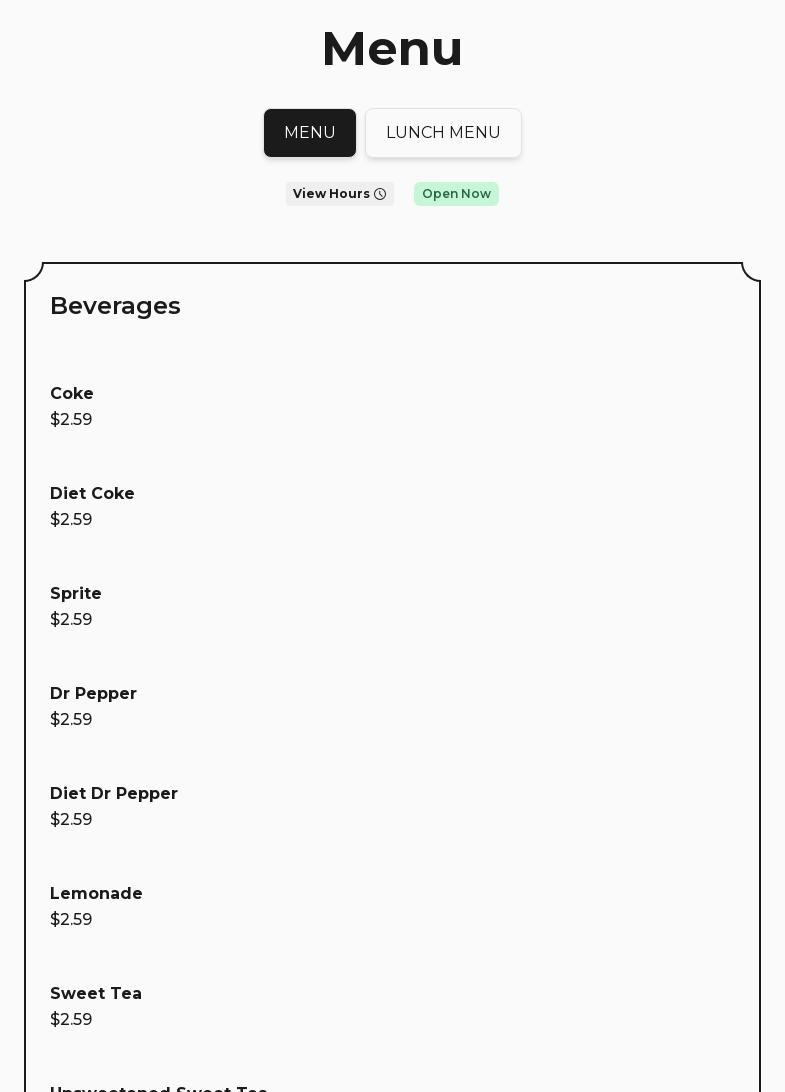Choose Dr Pepper from the list
Screen dimensions: 785x1092
coord(93,694)
